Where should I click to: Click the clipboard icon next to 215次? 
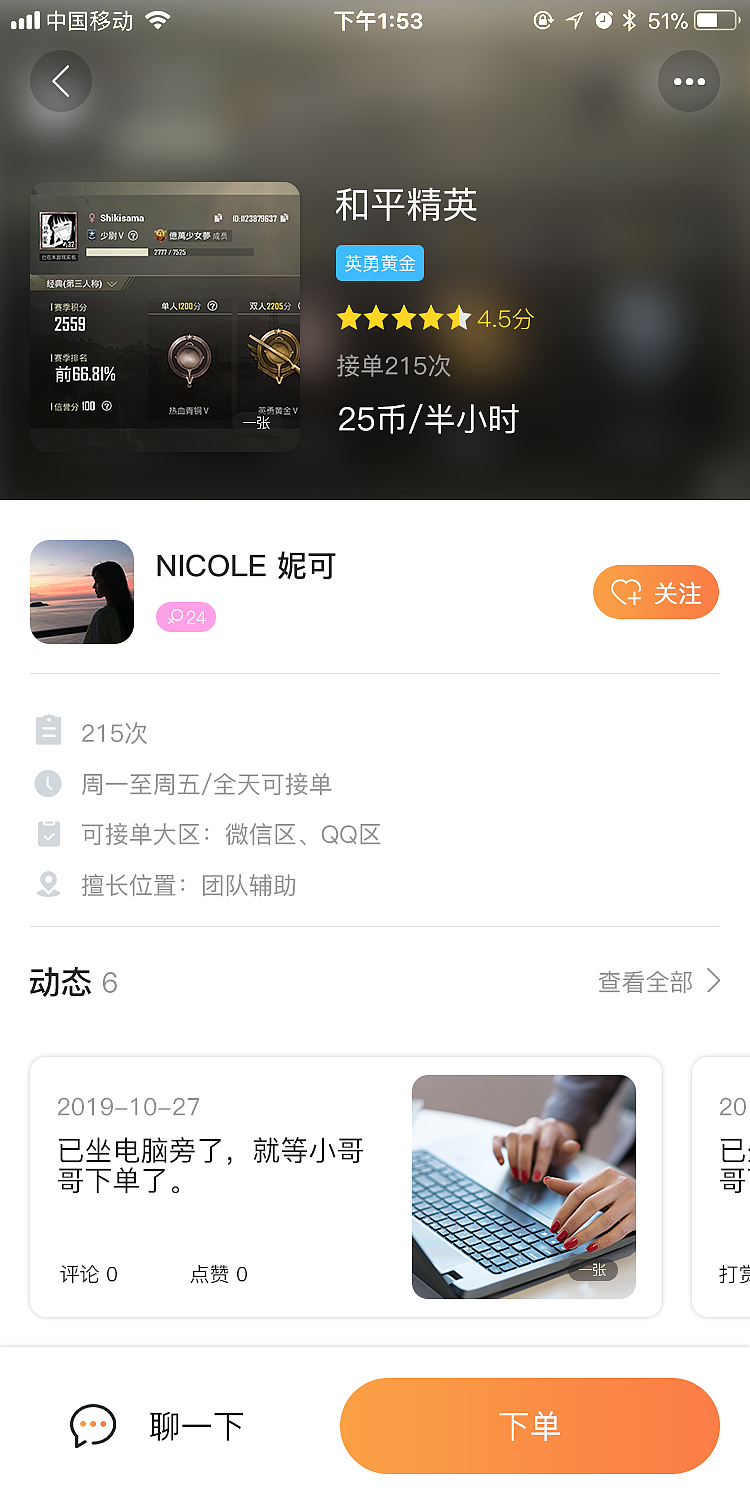(47, 732)
